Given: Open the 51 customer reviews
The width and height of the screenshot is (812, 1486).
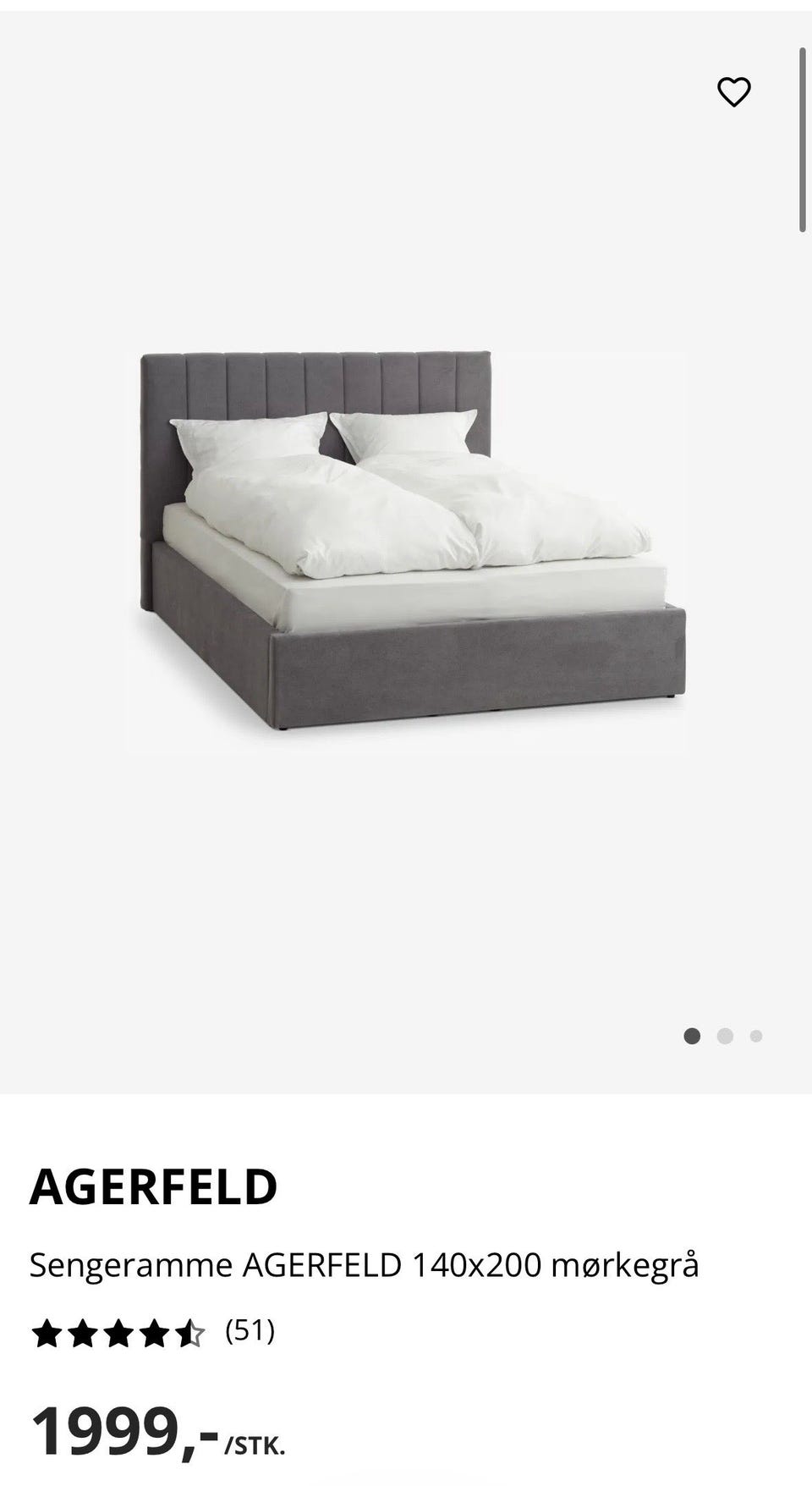Looking at the screenshot, I should pos(250,1332).
